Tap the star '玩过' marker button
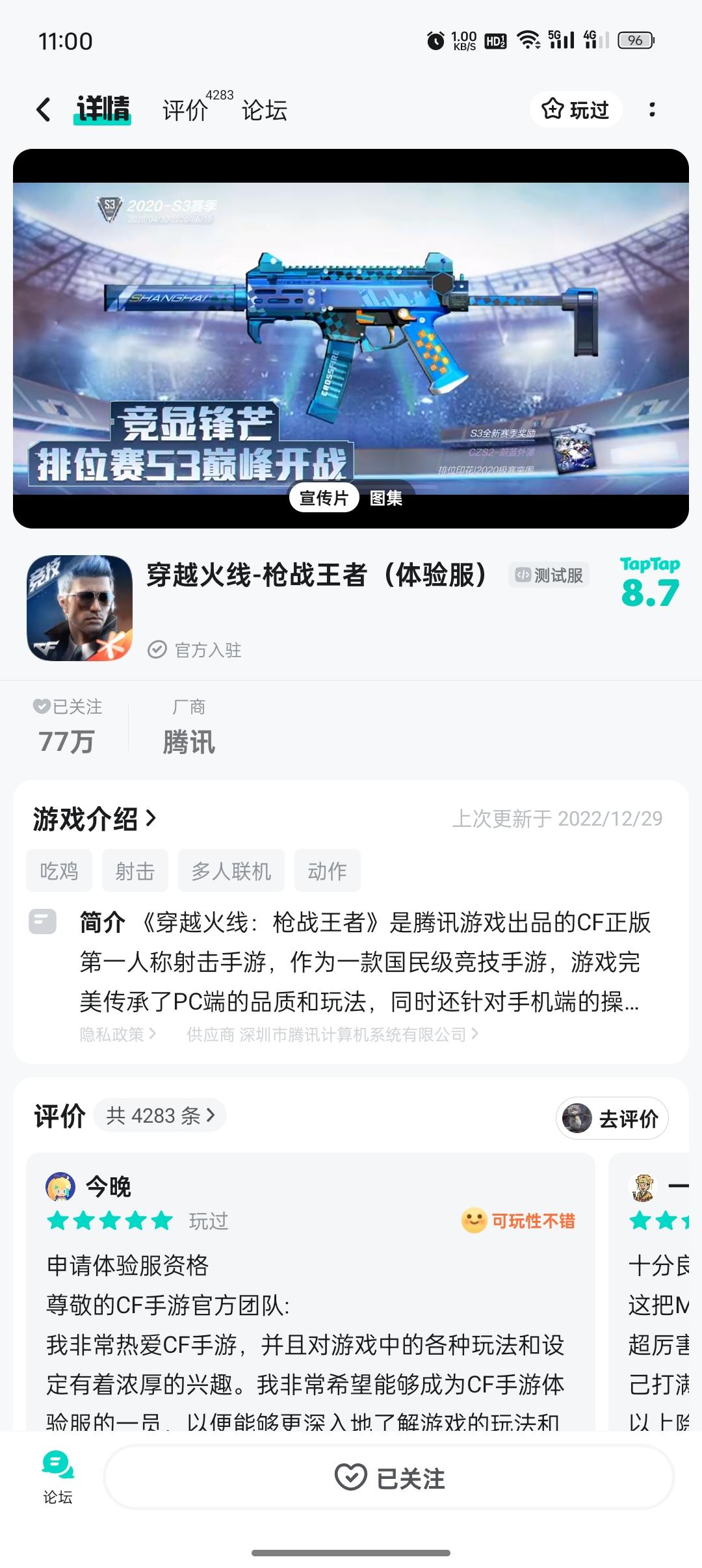The width and height of the screenshot is (702, 1568). coord(575,109)
